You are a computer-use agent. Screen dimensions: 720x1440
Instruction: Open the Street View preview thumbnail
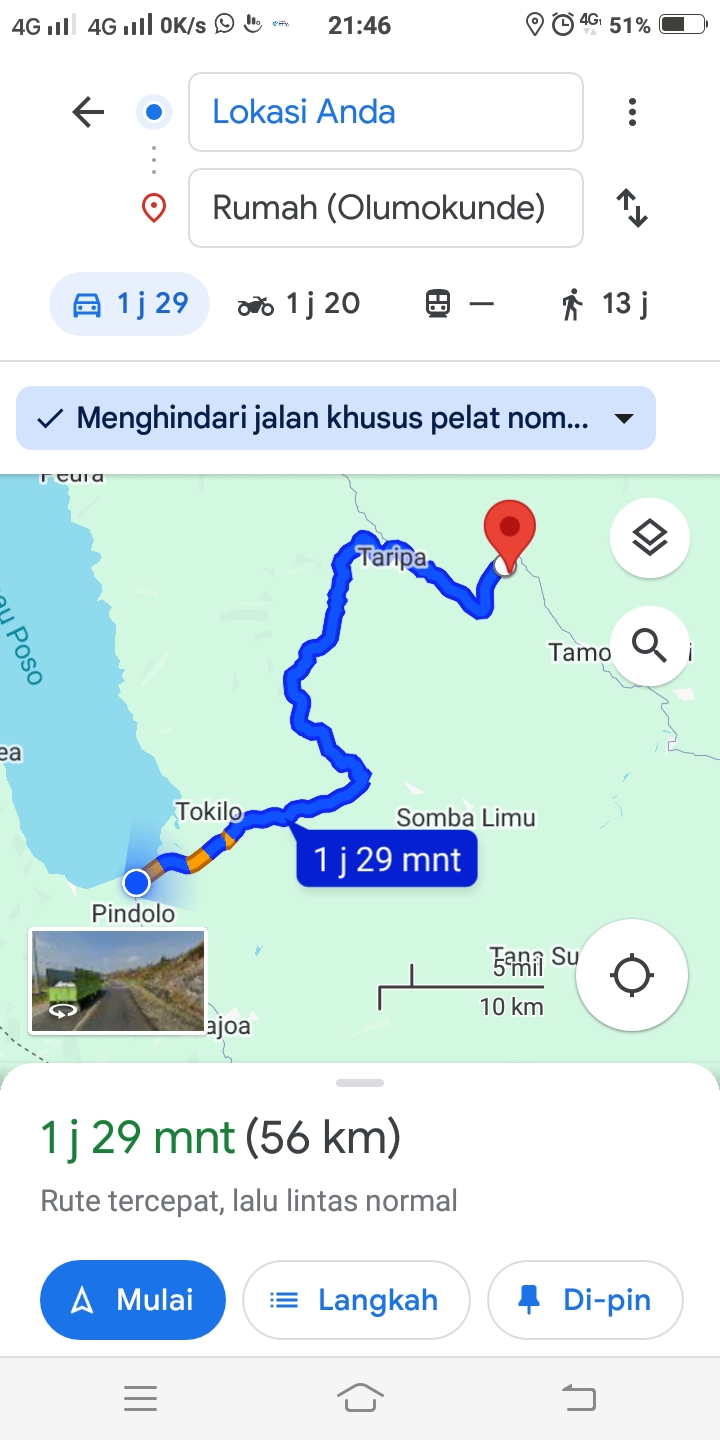(x=118, y=981)
